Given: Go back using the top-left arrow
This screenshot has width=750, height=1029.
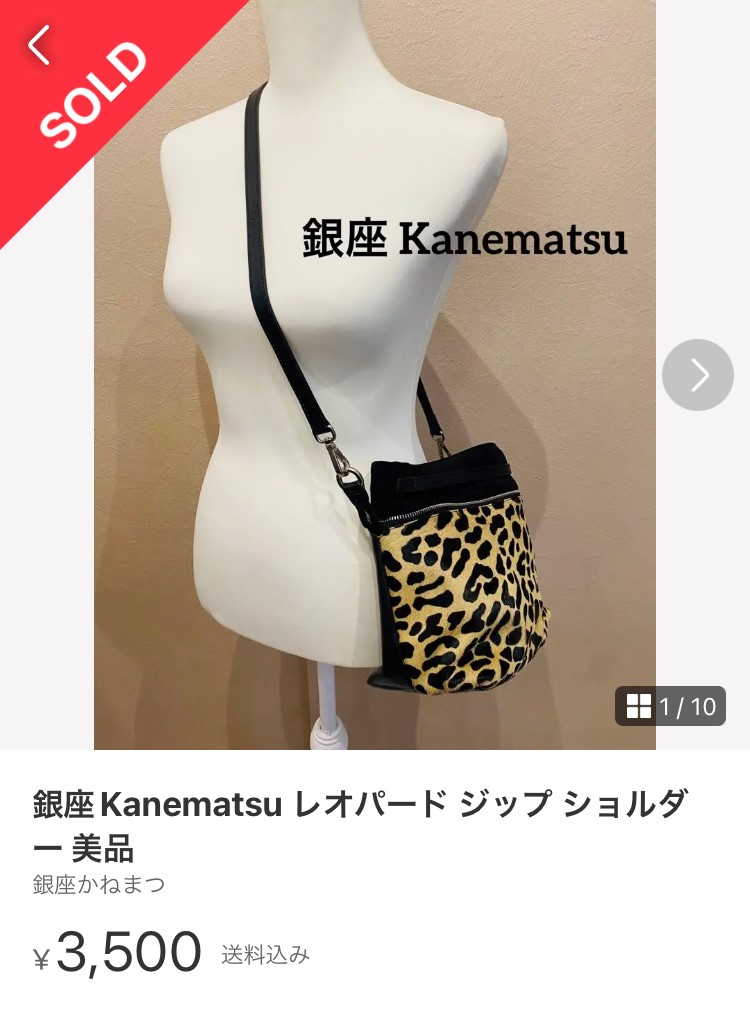Looking at the screenshot, I should [39, 45].
